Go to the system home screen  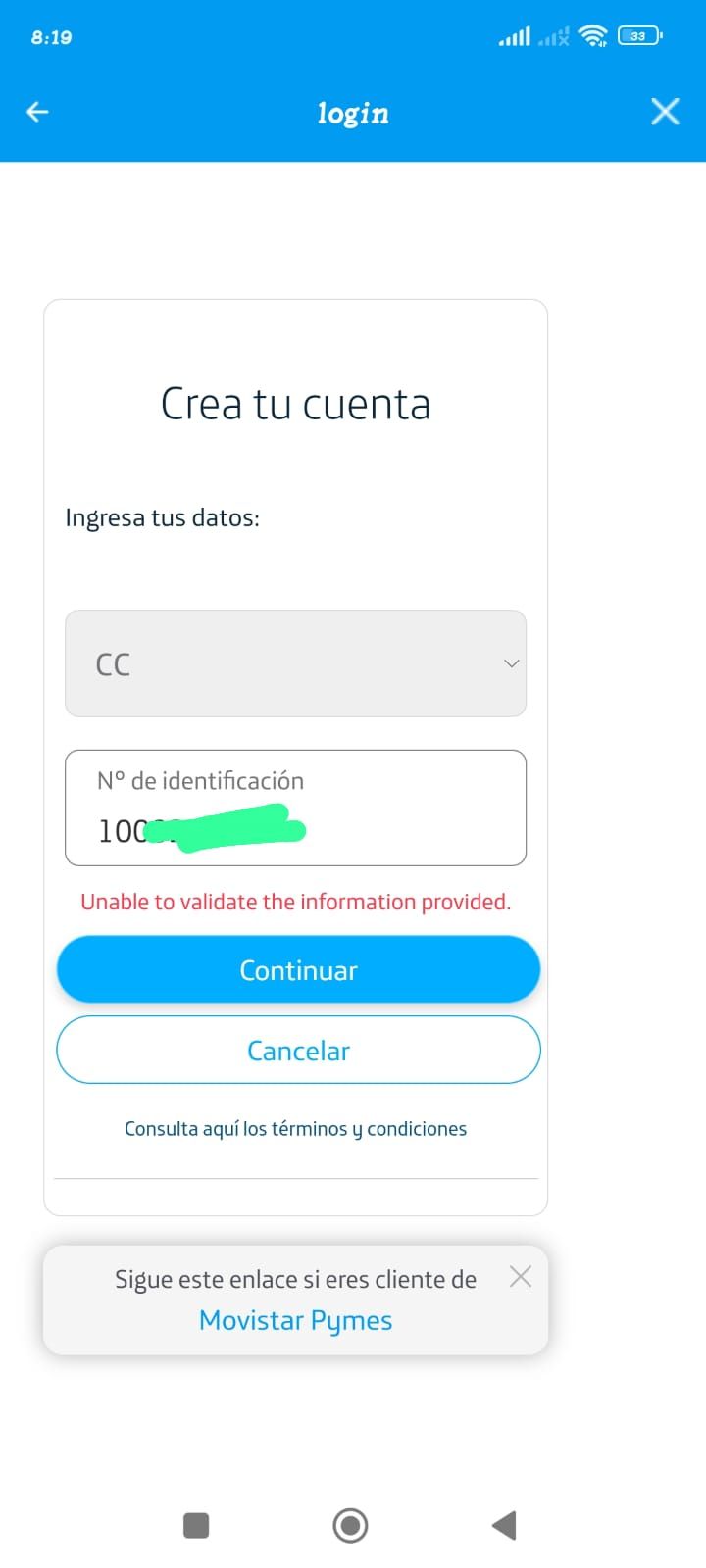(350, 1525)
